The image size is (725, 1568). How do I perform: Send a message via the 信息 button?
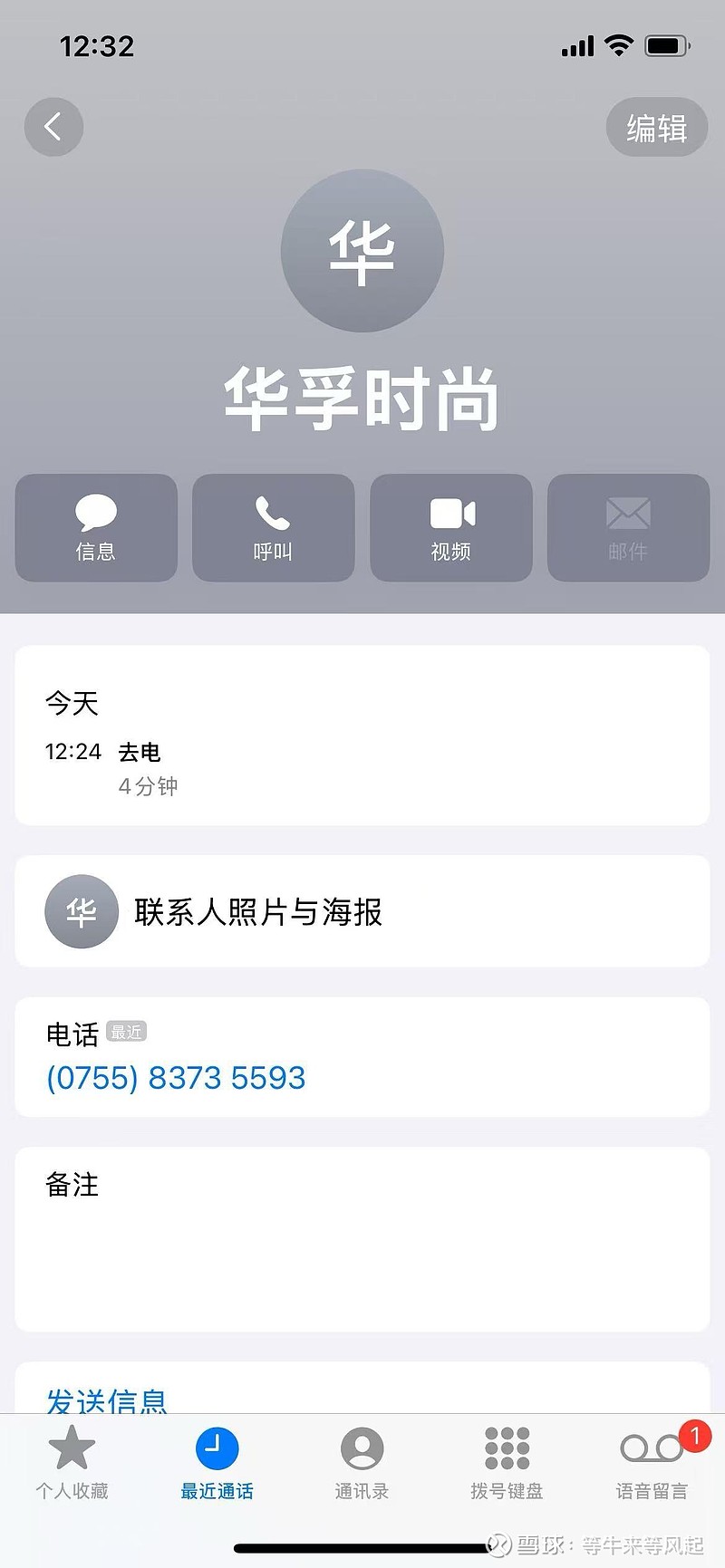96,527
